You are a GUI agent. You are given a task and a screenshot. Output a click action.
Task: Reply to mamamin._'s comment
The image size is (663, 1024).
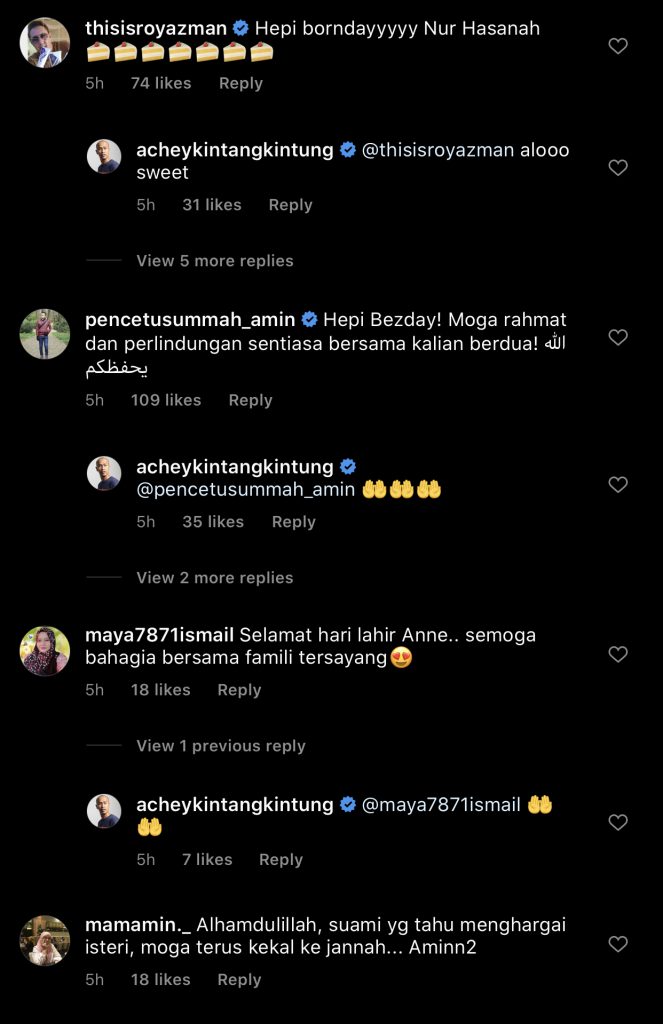pos(239,980)
